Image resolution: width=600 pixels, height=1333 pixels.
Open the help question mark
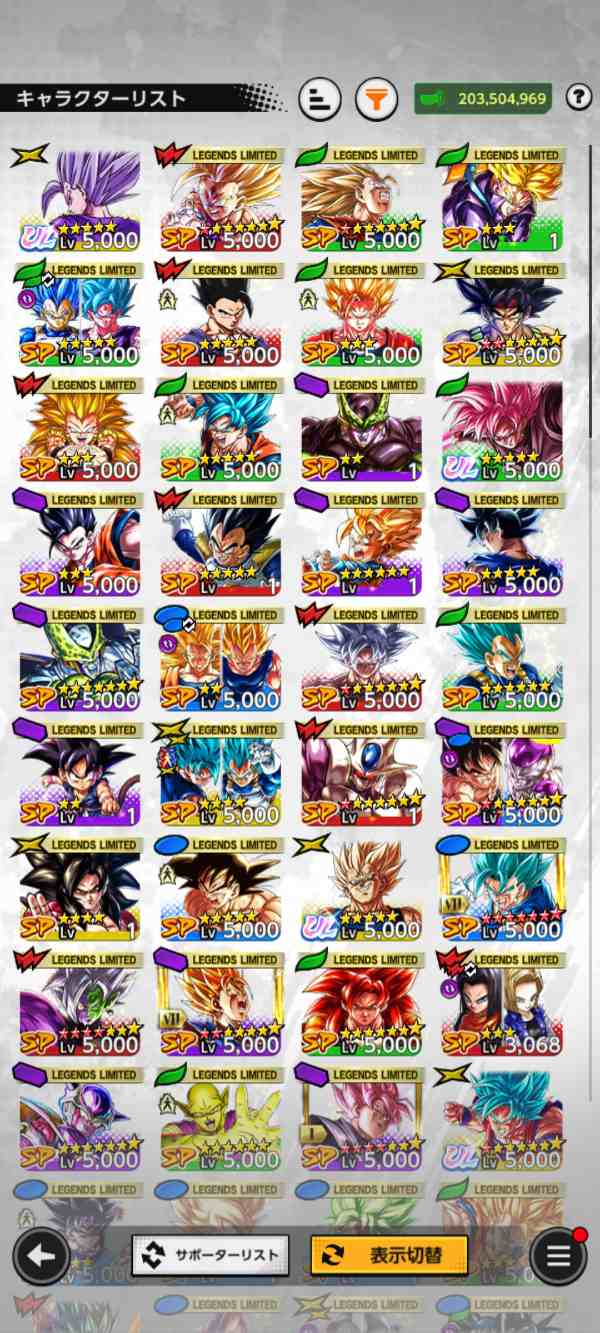click(578, 98)
